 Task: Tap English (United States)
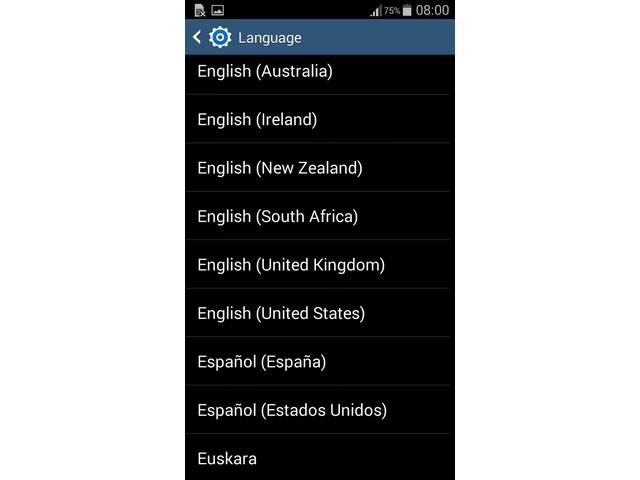tap(281, 313)
